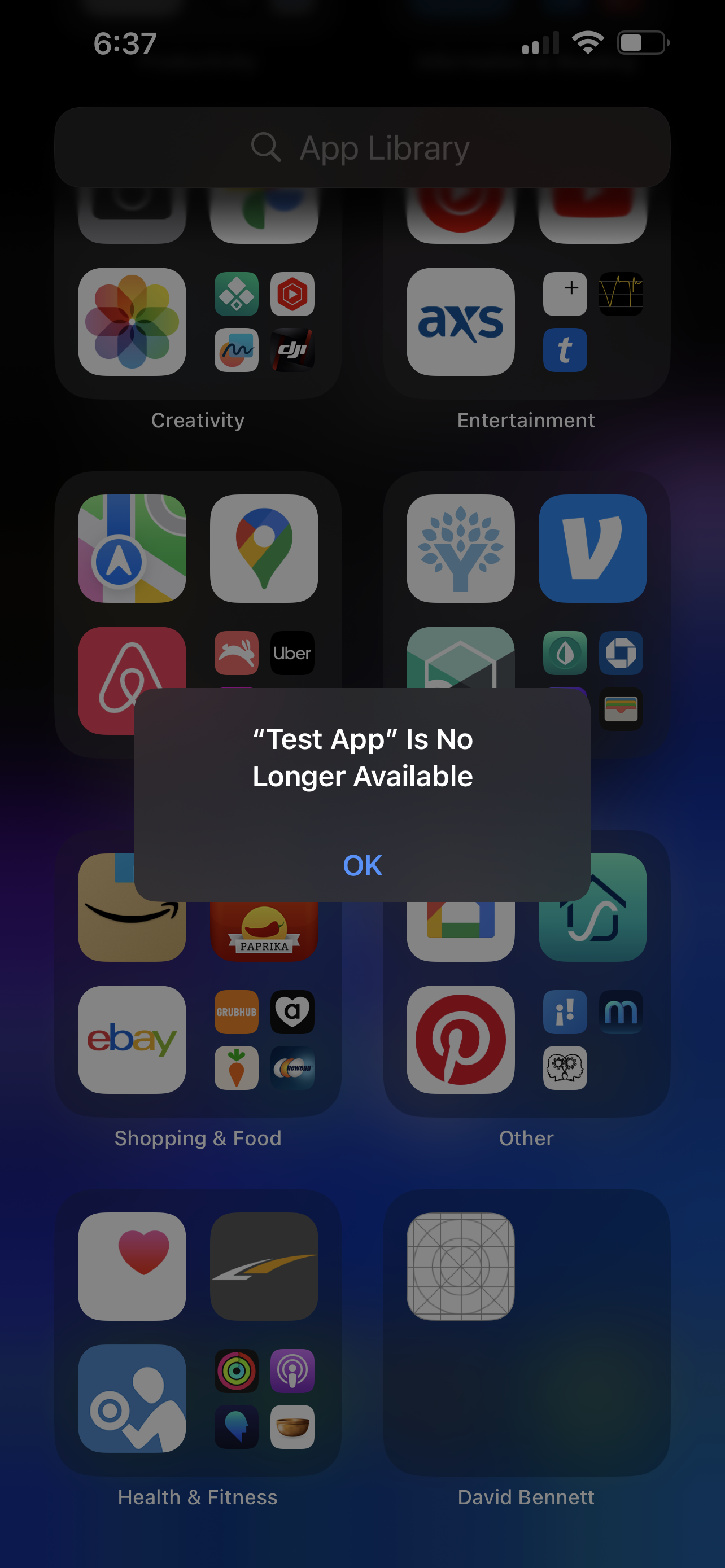The height and width of the screenshot is (1568, 725).
Task: Expand Shopping & Food small app group
Action: (x=264, y=1039)
